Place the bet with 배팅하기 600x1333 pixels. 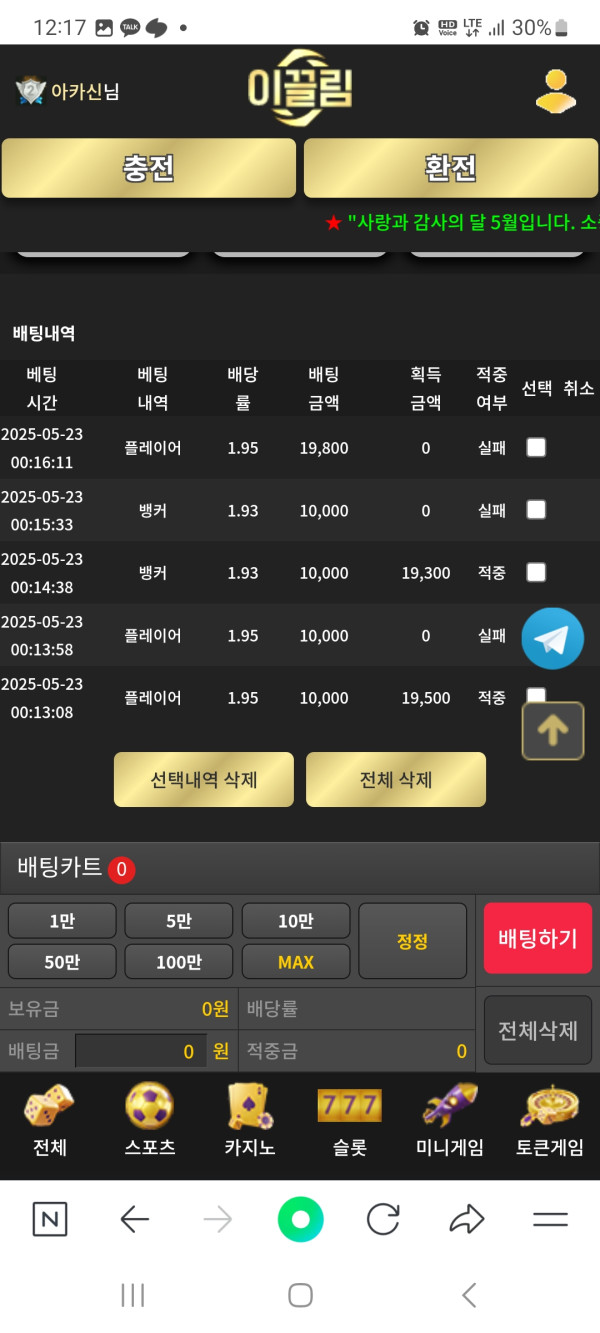tap(538, 938)
